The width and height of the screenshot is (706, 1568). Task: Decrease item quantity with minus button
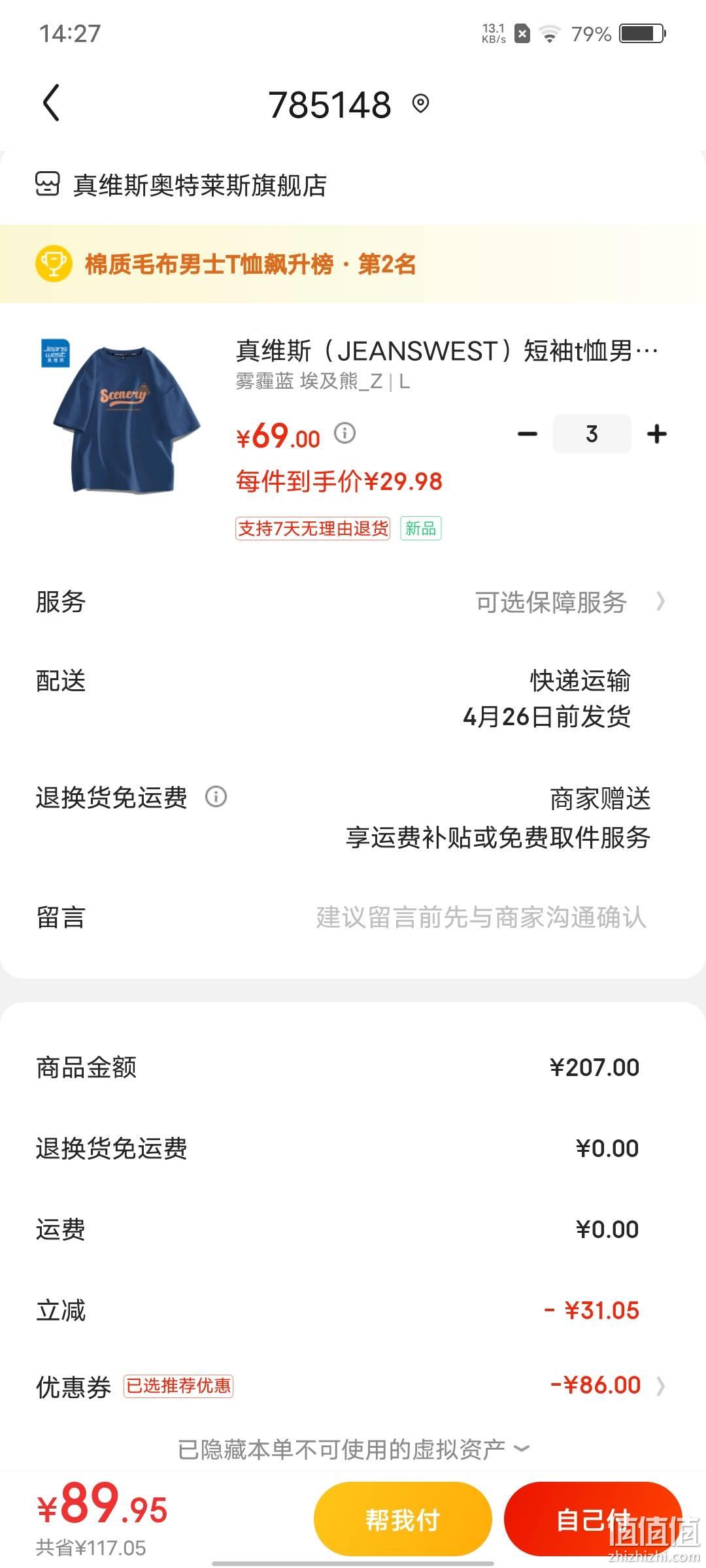pyautogui.click(x=528, y=434)
